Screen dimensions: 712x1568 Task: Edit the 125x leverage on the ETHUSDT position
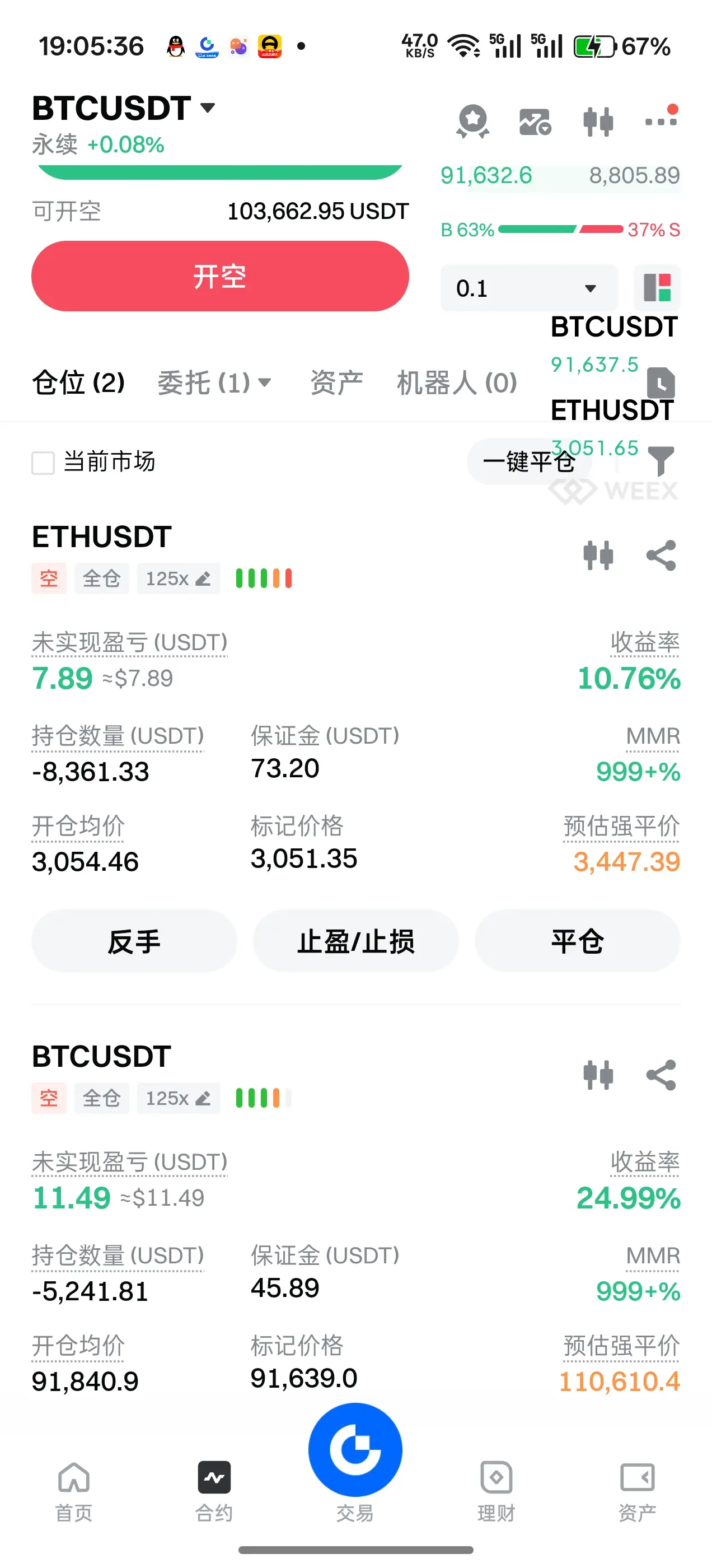pyautogui.click(x=177, y=578)
